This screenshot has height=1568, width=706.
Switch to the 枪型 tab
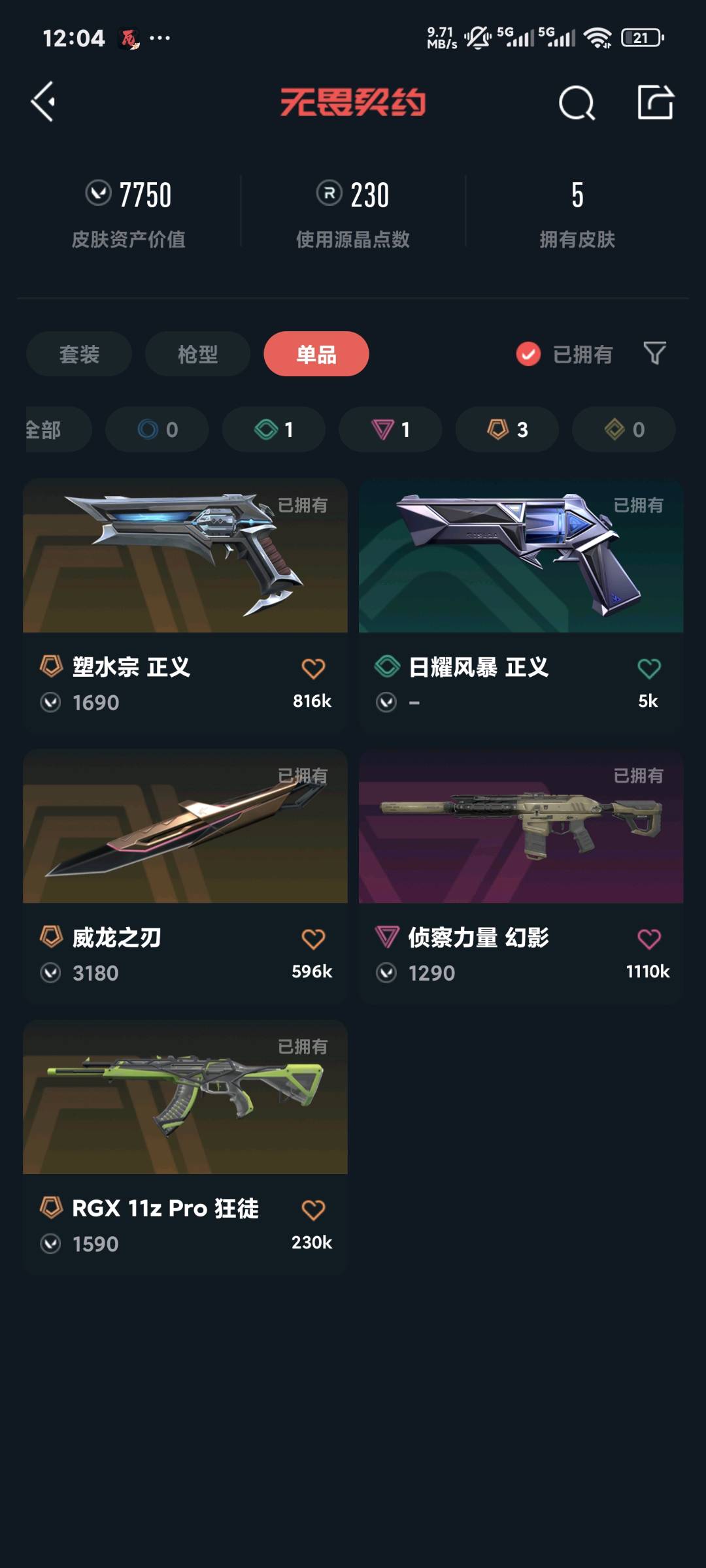click(x=197, y=354)
